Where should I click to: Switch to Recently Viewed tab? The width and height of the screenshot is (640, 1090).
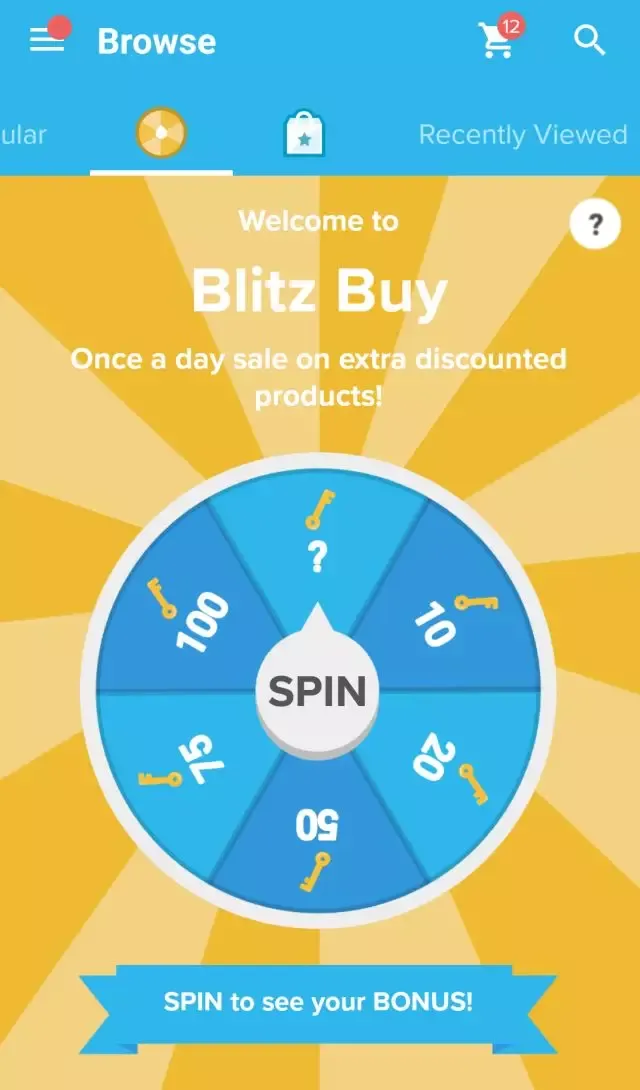coord(522,134)
